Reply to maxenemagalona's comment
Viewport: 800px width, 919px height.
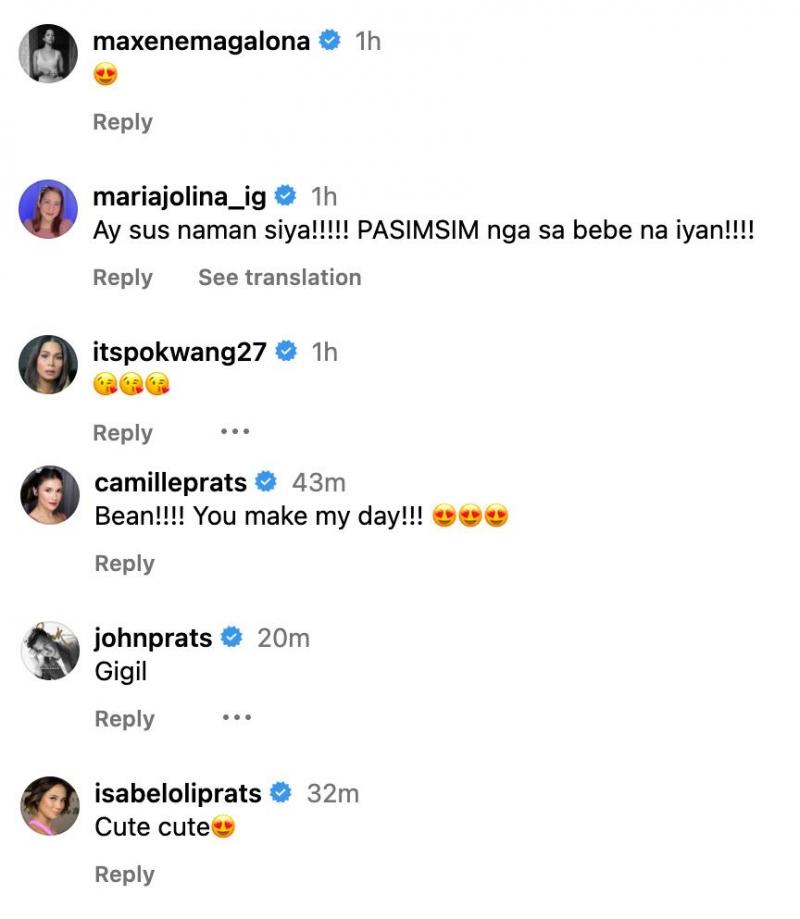pos(122,122)
